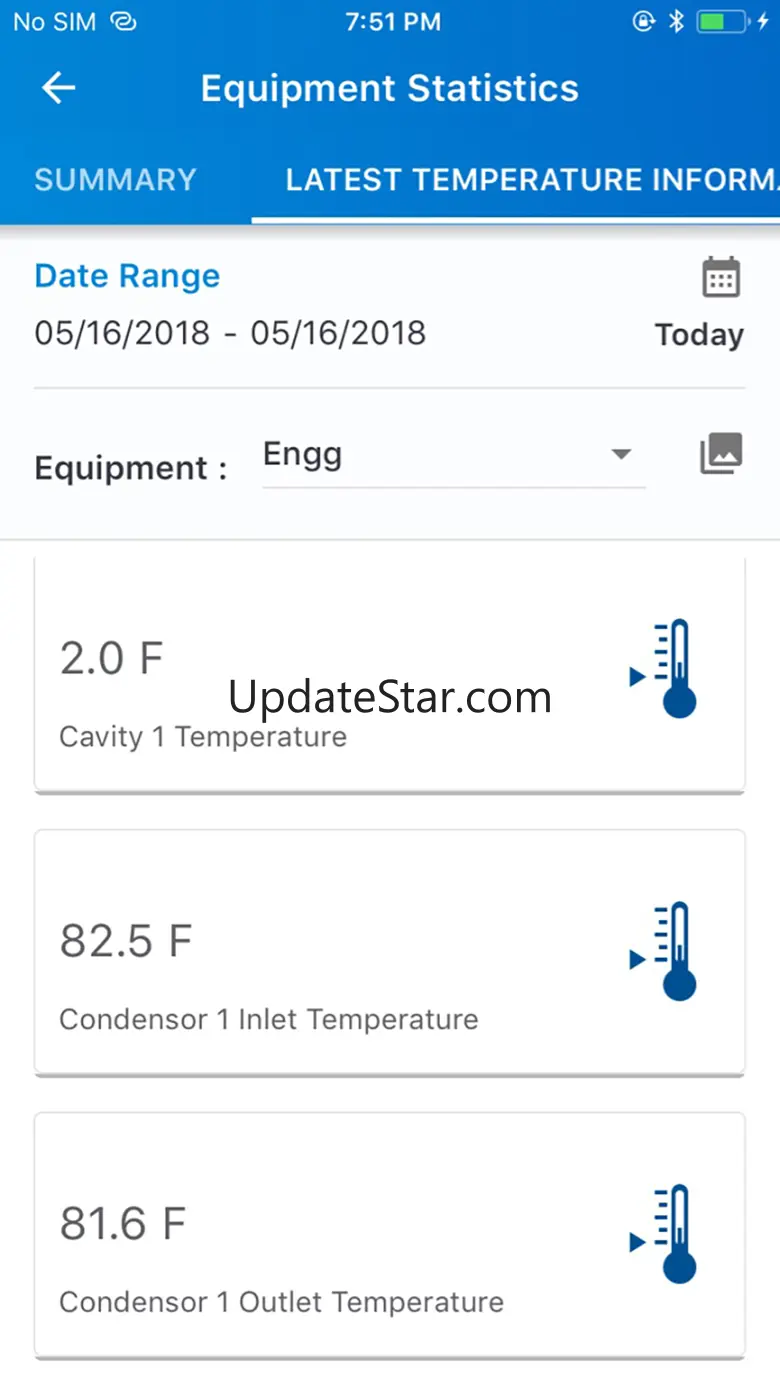This screenshot has height=1387, width=780.
Task: View the Condensor 1 Inlet Temperature card
Action: tap(390, 953)
